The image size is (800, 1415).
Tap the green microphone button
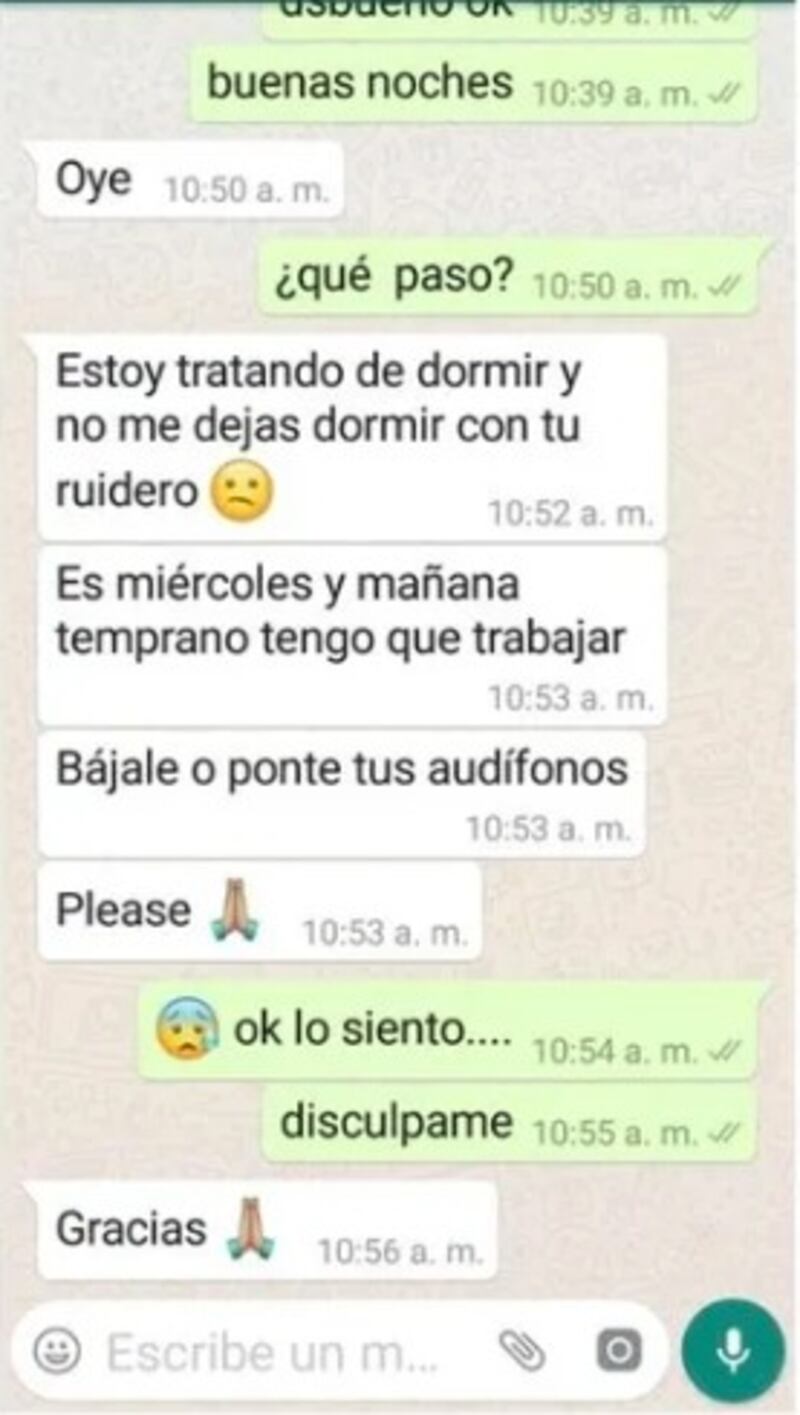733,1351
